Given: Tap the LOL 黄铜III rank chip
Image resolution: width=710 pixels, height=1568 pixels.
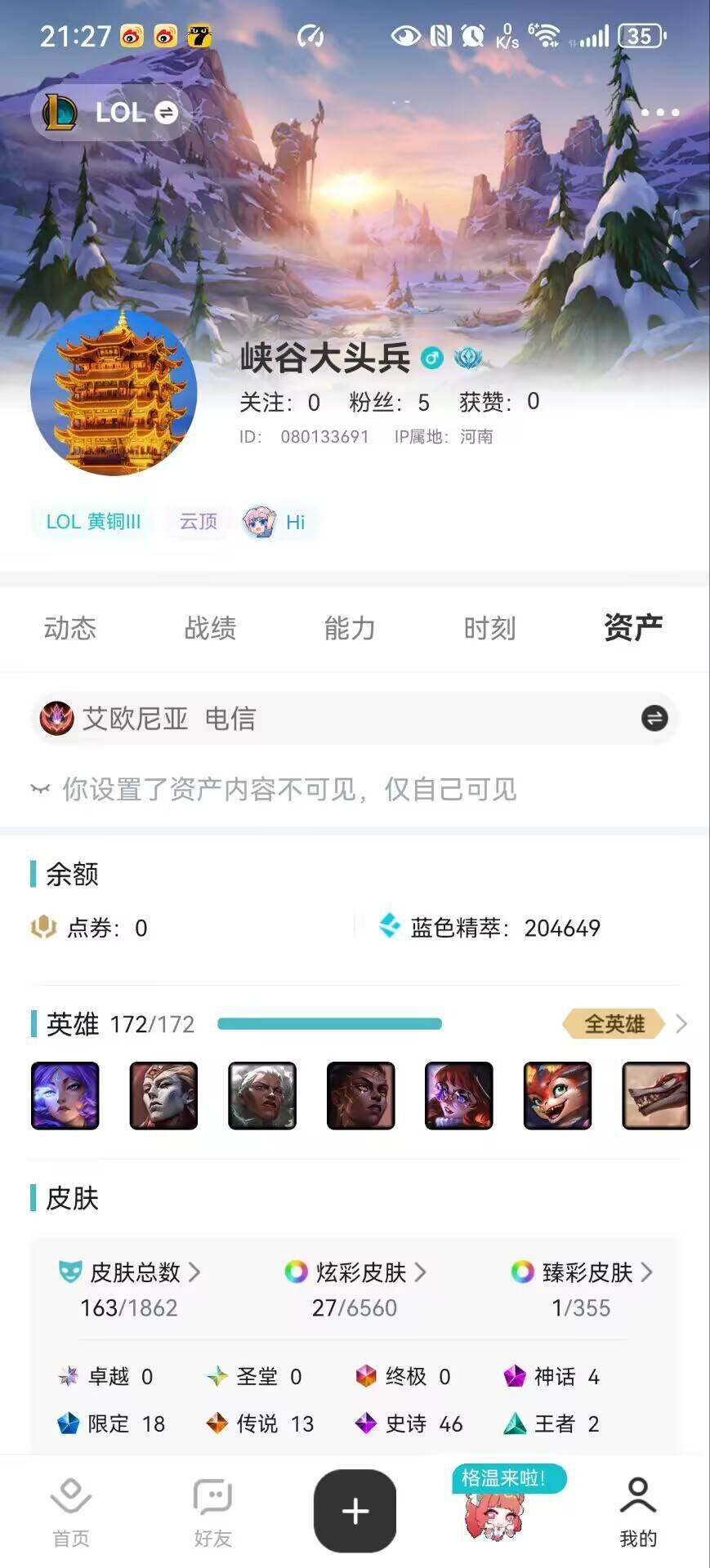Looking at the screenshot, I should (93, 522).
